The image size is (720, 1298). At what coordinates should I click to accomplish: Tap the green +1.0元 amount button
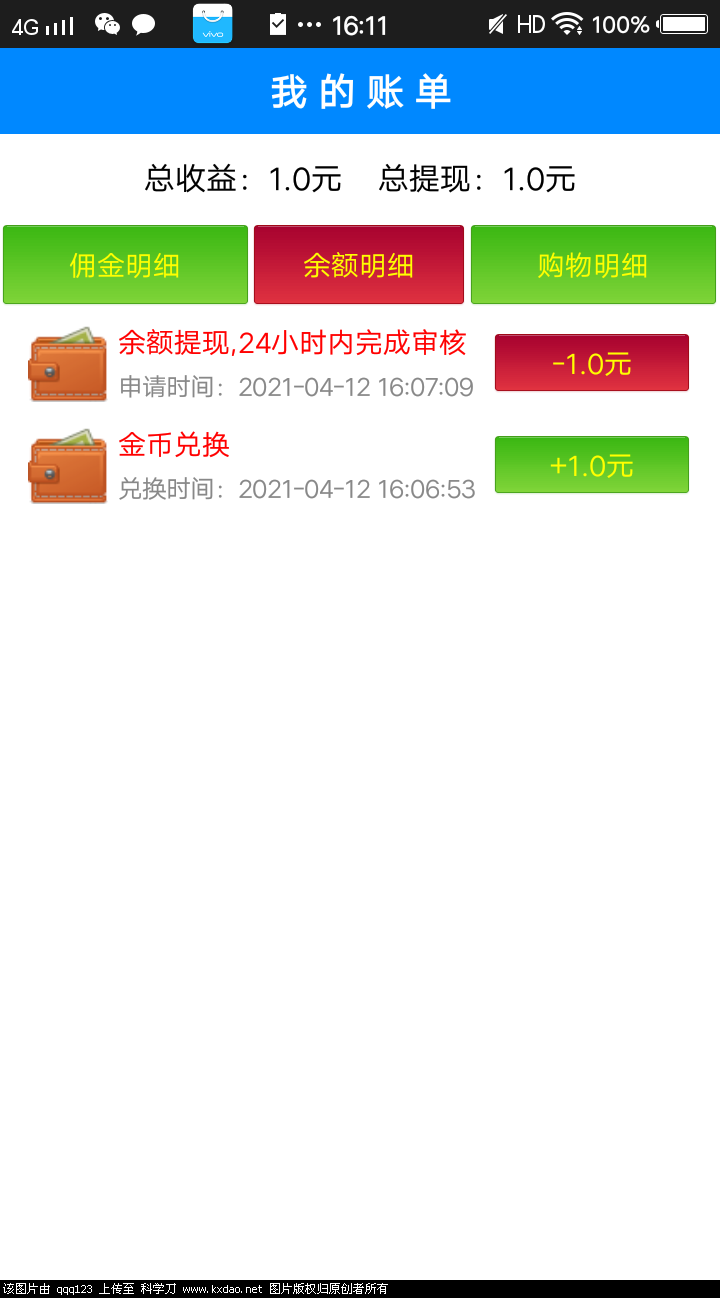pyautogui.click(x=591, y=465)
